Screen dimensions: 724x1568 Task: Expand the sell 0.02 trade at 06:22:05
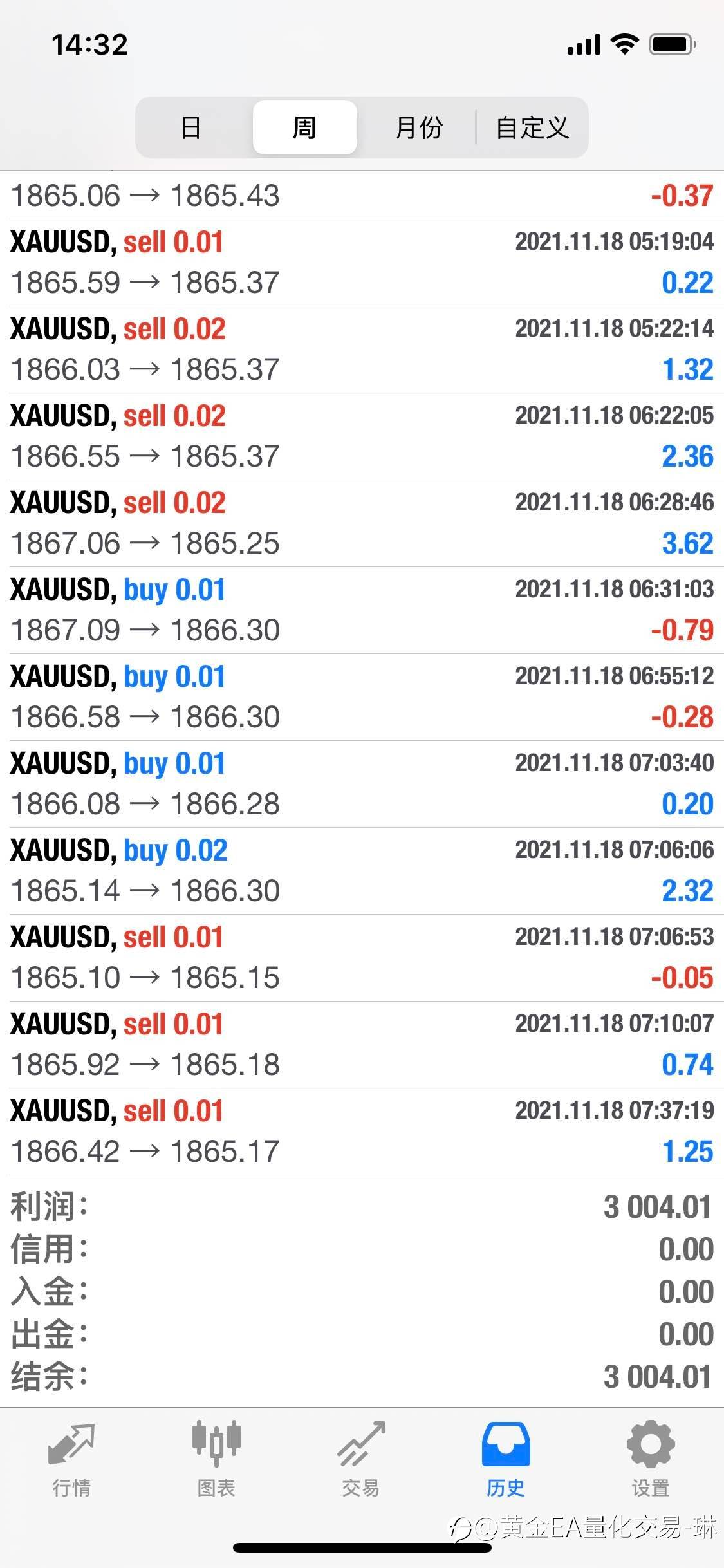[362, 436]
